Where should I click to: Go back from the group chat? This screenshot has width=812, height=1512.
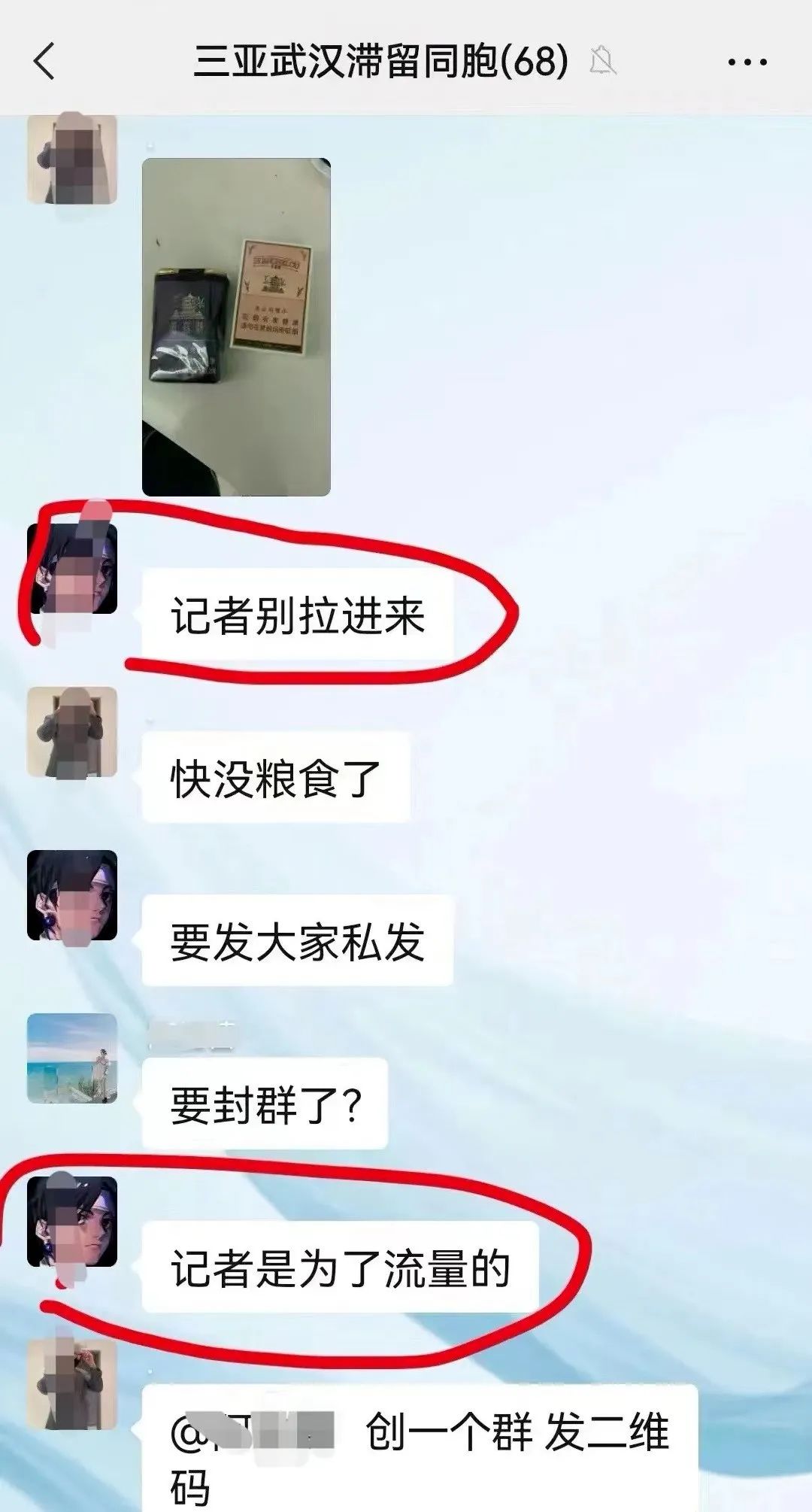click(x=45, y=61)
